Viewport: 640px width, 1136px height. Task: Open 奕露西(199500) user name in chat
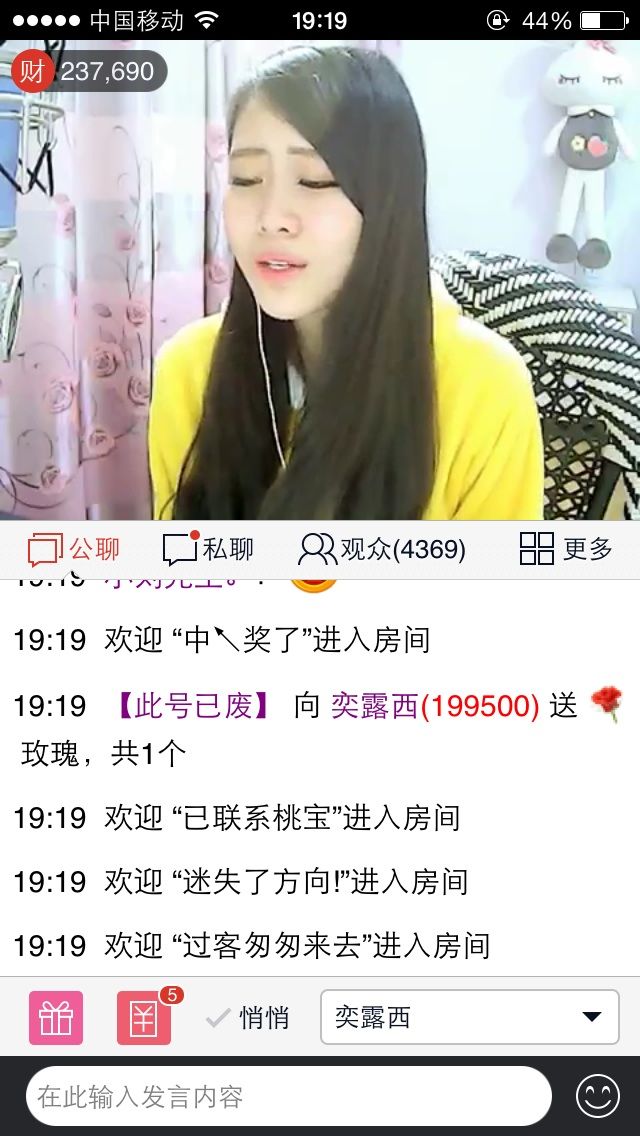click(x=435, y=706)
